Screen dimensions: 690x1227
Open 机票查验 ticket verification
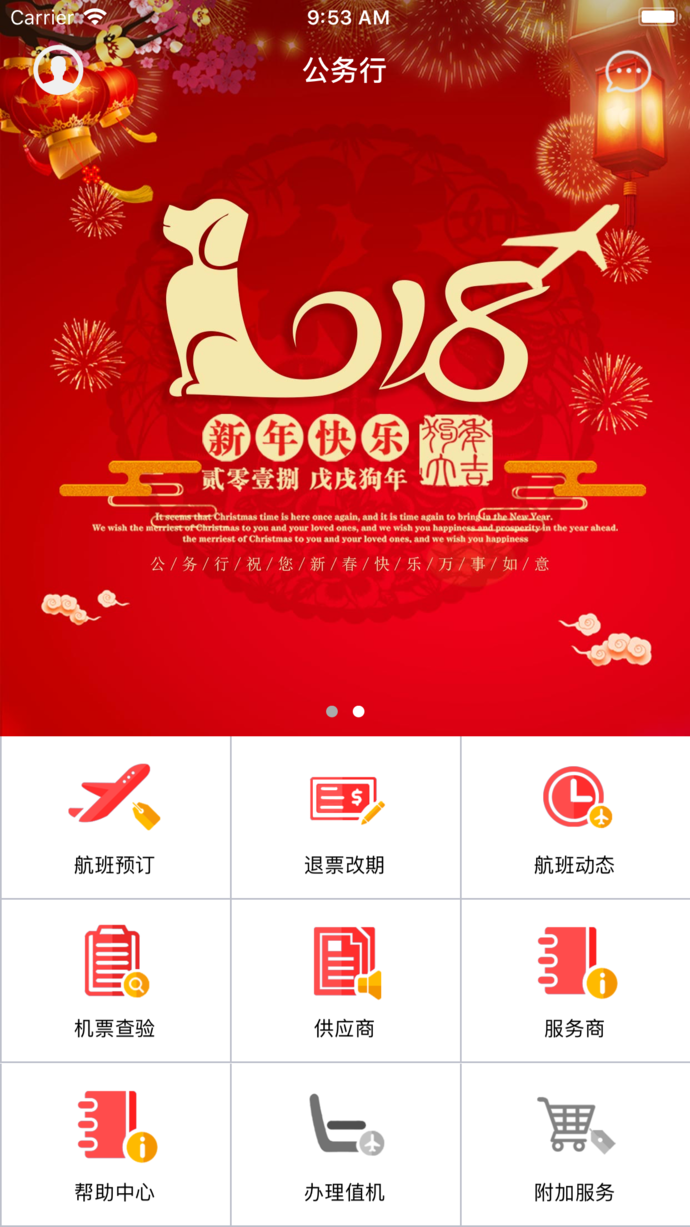(x=115, y=981)
